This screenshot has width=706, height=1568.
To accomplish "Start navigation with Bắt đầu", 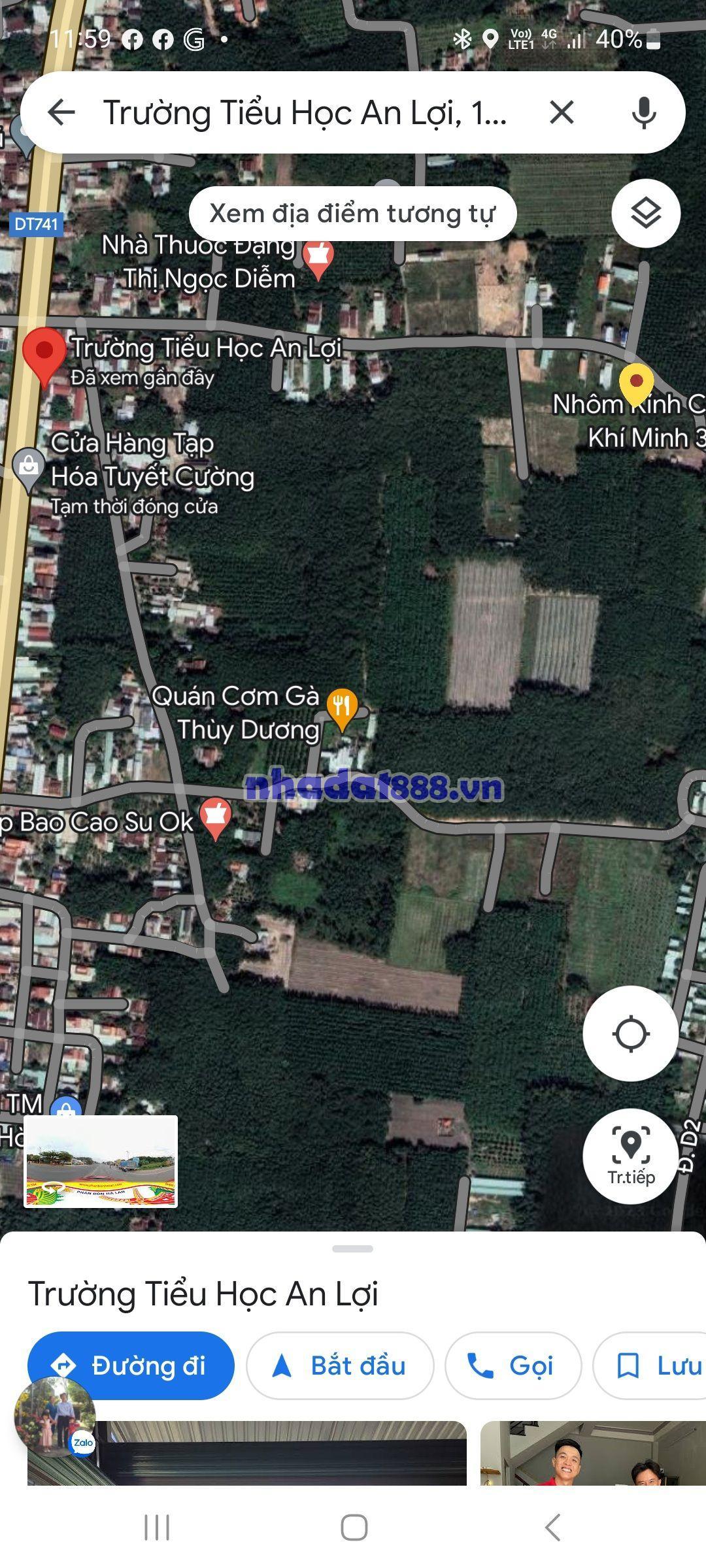I will point(340,1365).
